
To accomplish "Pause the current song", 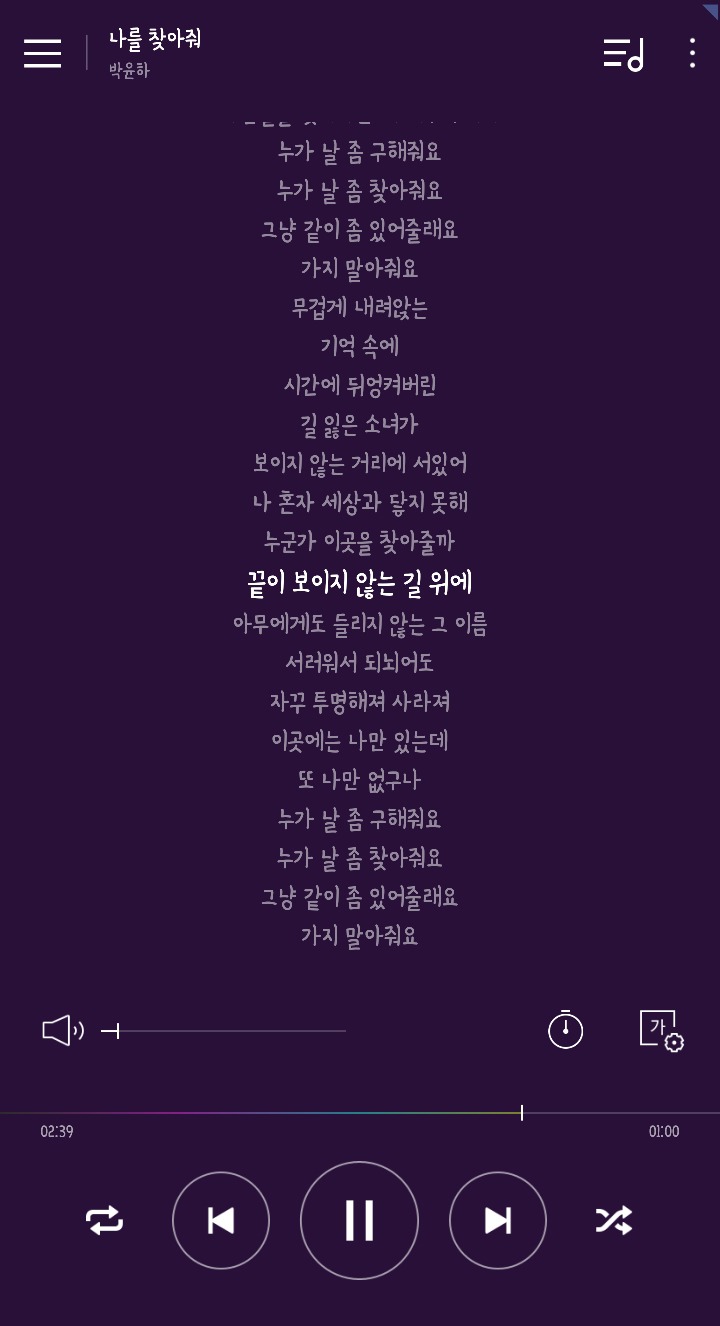I will [x=359, y=1220].
